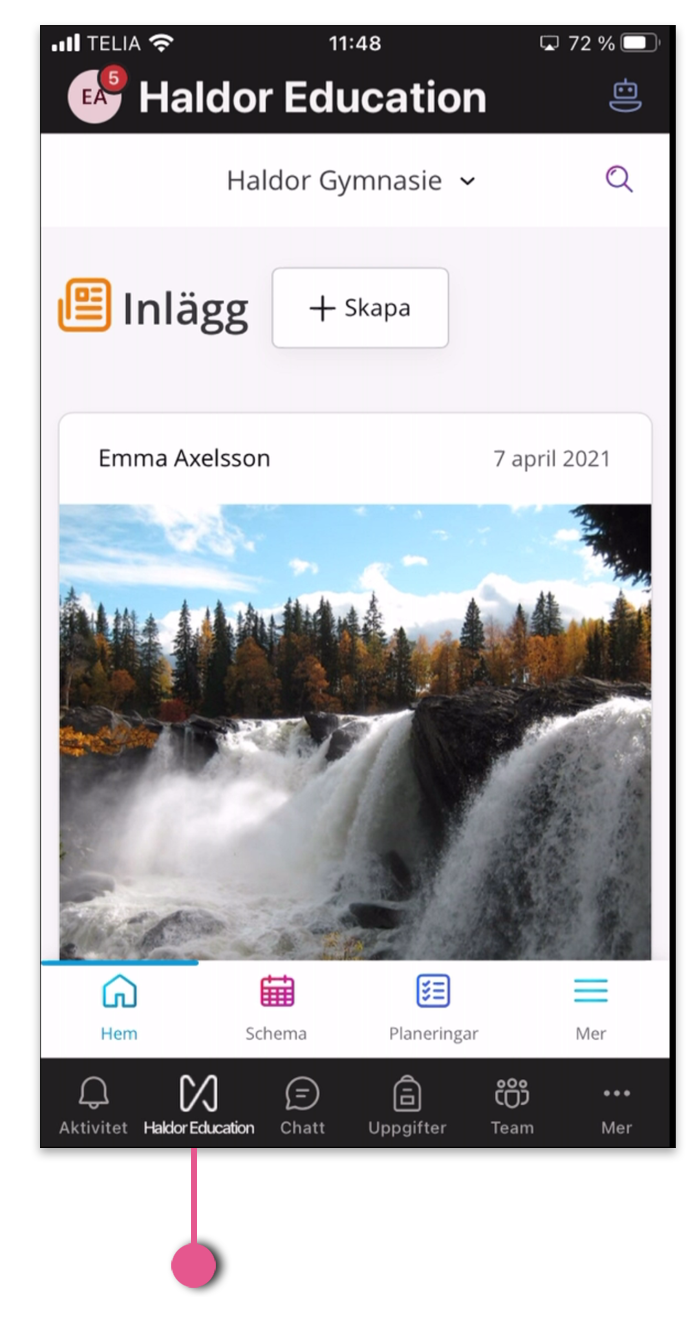697x1333 pixels.
Task: Open the Planeringar tab
Action: click(x=433, y=1006)
